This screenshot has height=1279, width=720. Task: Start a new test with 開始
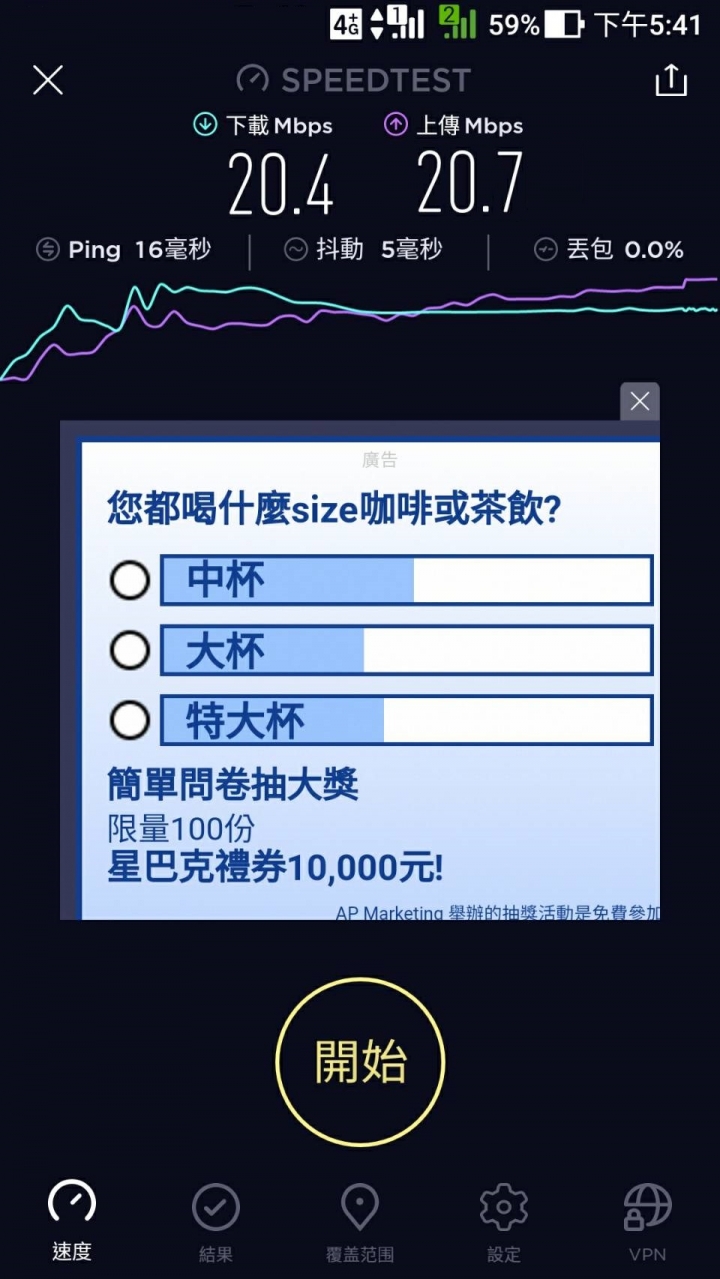point(360,1062)
